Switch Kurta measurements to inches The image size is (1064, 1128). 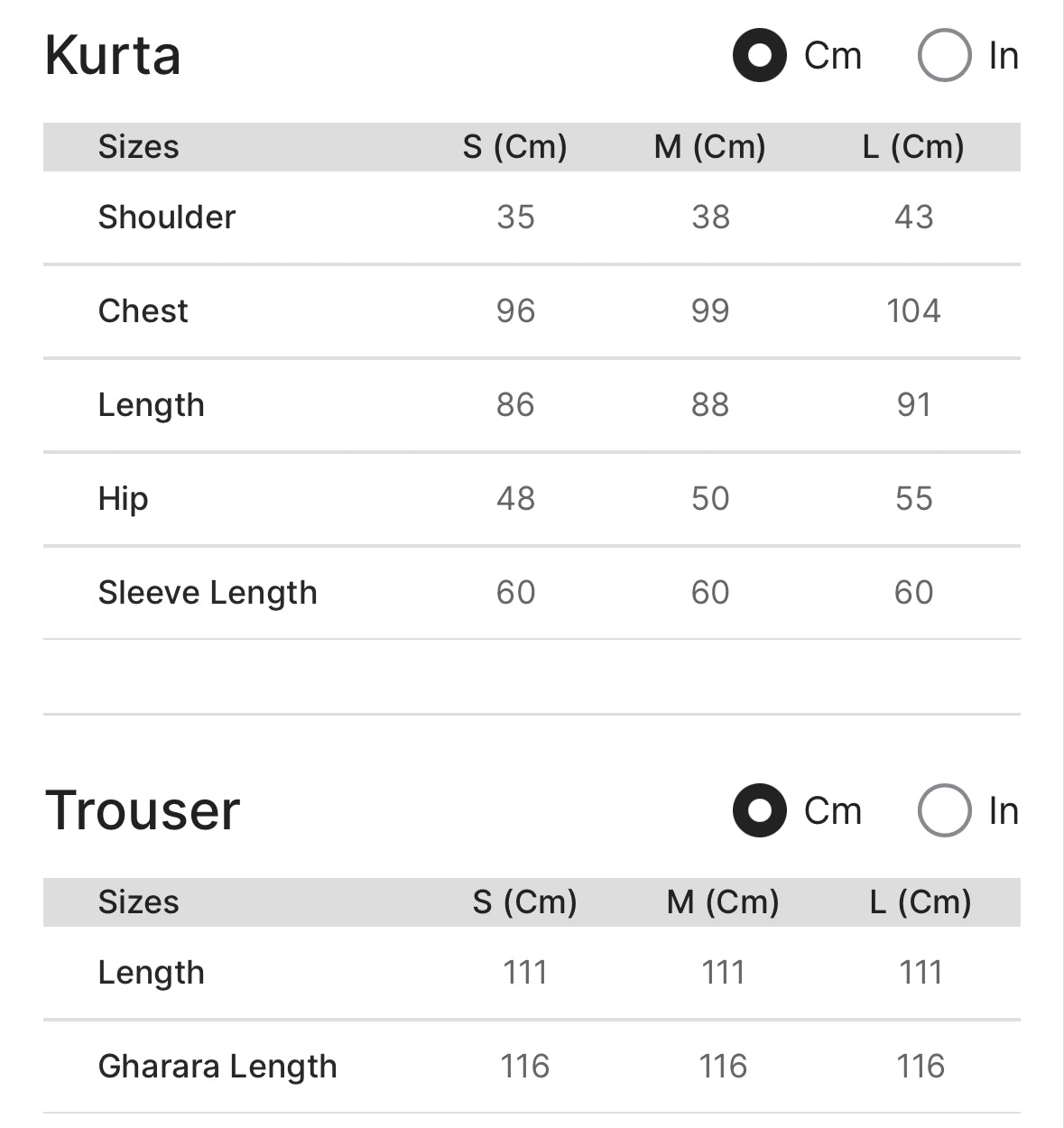944,56
